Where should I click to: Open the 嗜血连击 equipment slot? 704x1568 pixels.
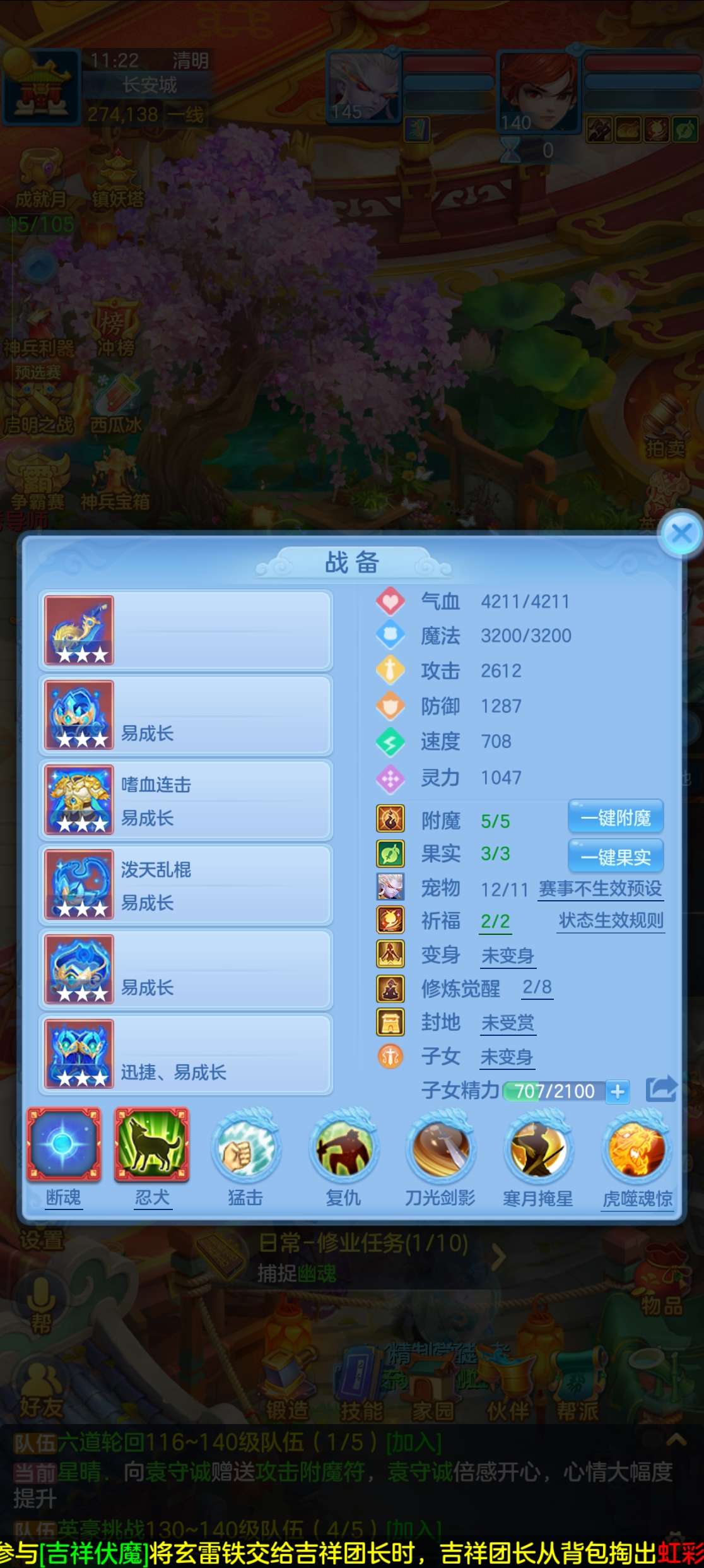pyautogui.click(x=185, y=800)
